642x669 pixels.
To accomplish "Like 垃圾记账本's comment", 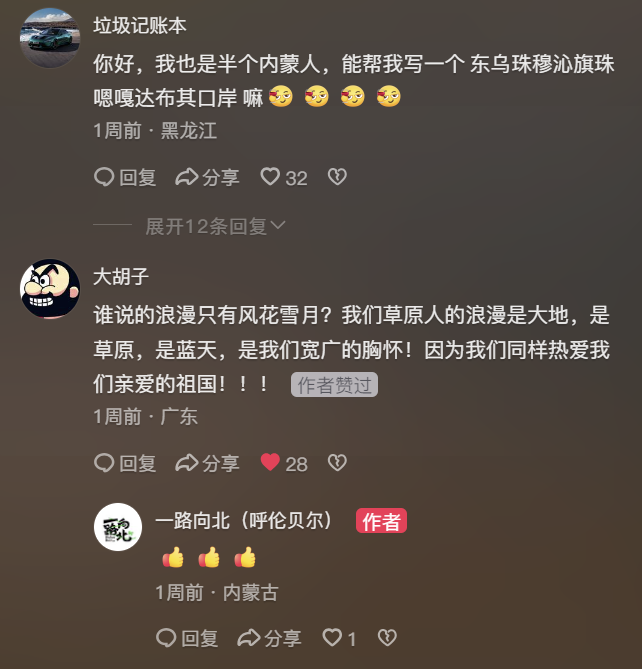I will [x=283, y=178].
